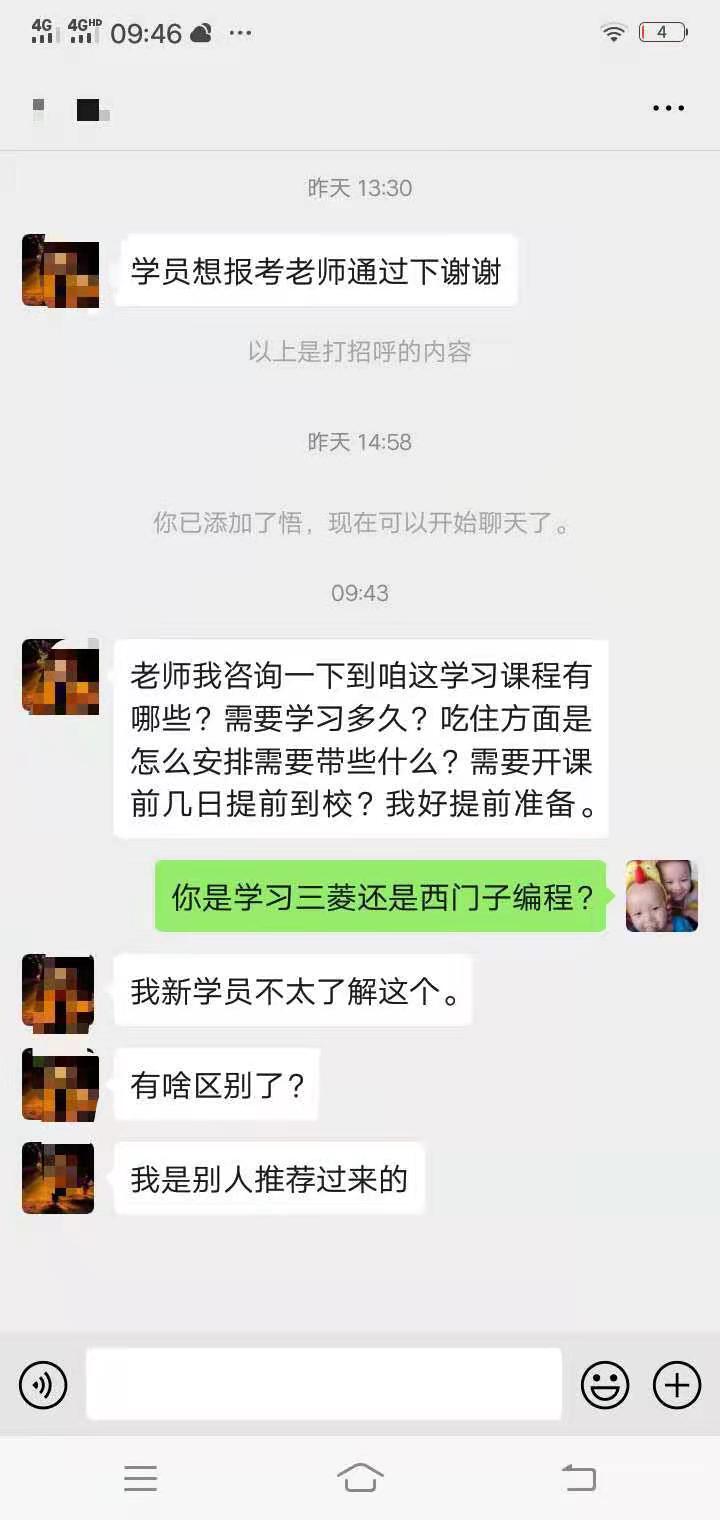Go to the system home screen
Screen dimensions: 720x1520
pos(360,1477)
